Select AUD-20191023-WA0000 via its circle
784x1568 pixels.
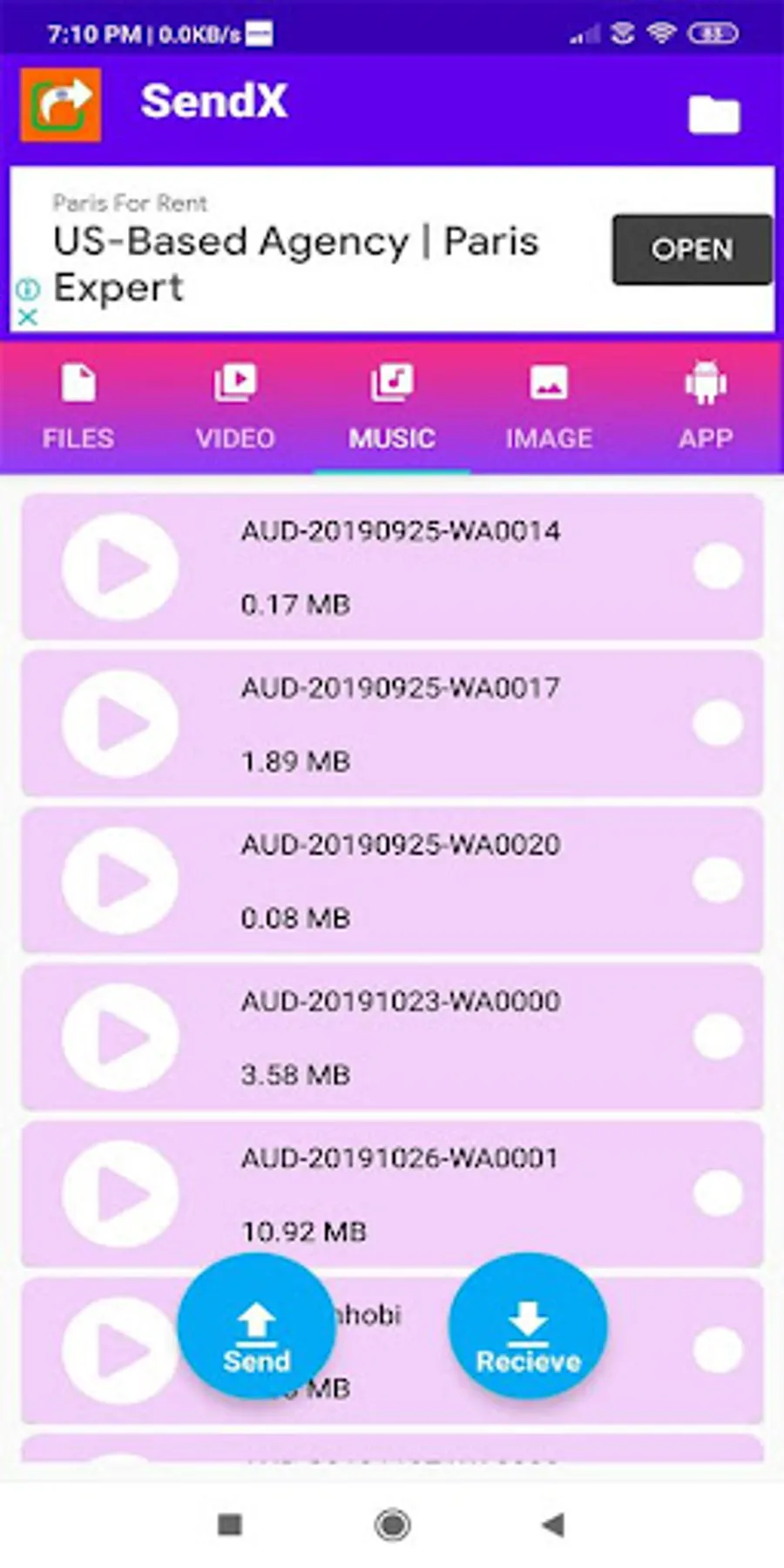pos(720,1035)
